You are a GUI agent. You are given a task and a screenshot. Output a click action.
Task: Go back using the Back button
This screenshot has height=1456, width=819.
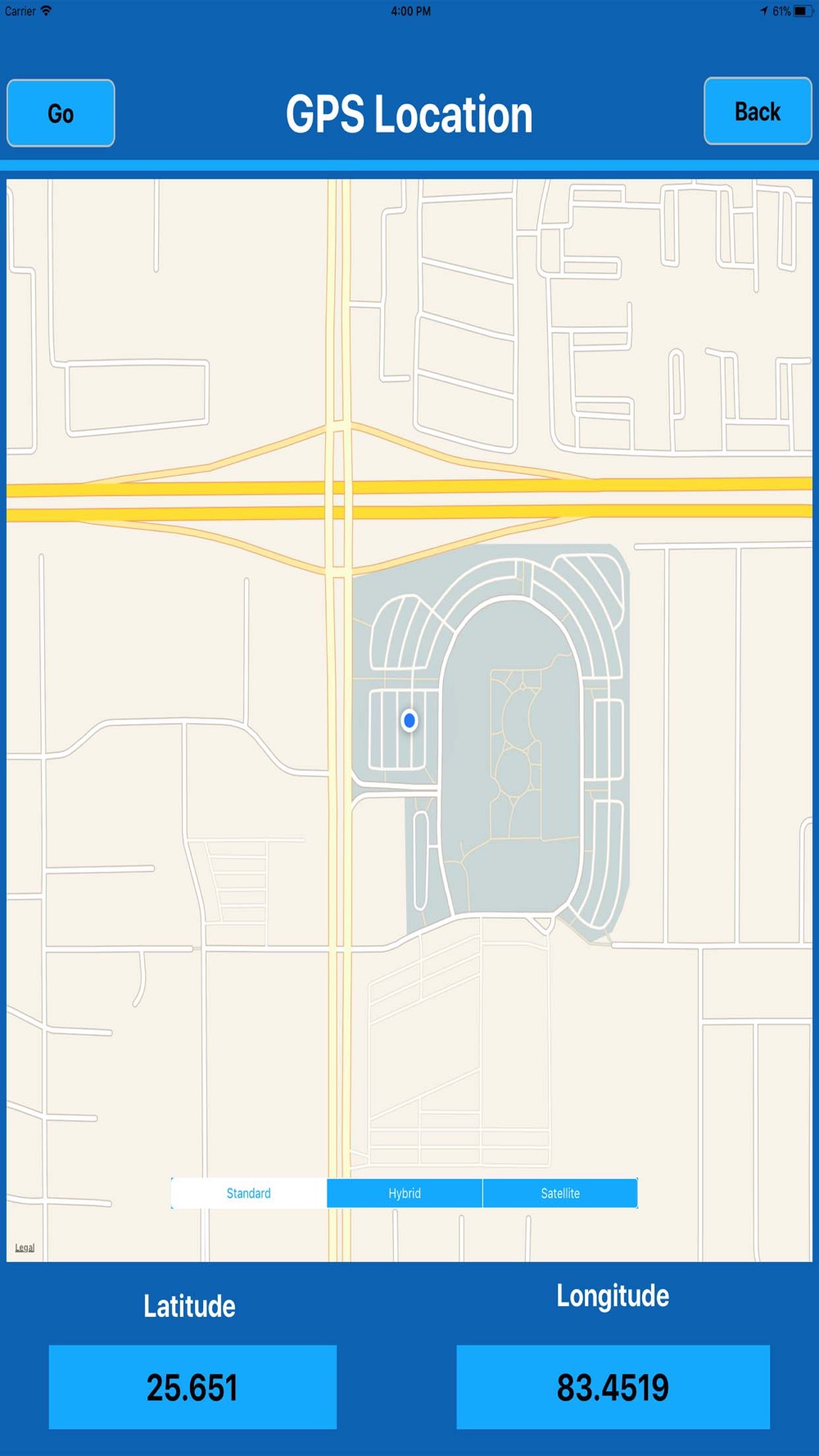pyautogui.click(x=758, y=111)
